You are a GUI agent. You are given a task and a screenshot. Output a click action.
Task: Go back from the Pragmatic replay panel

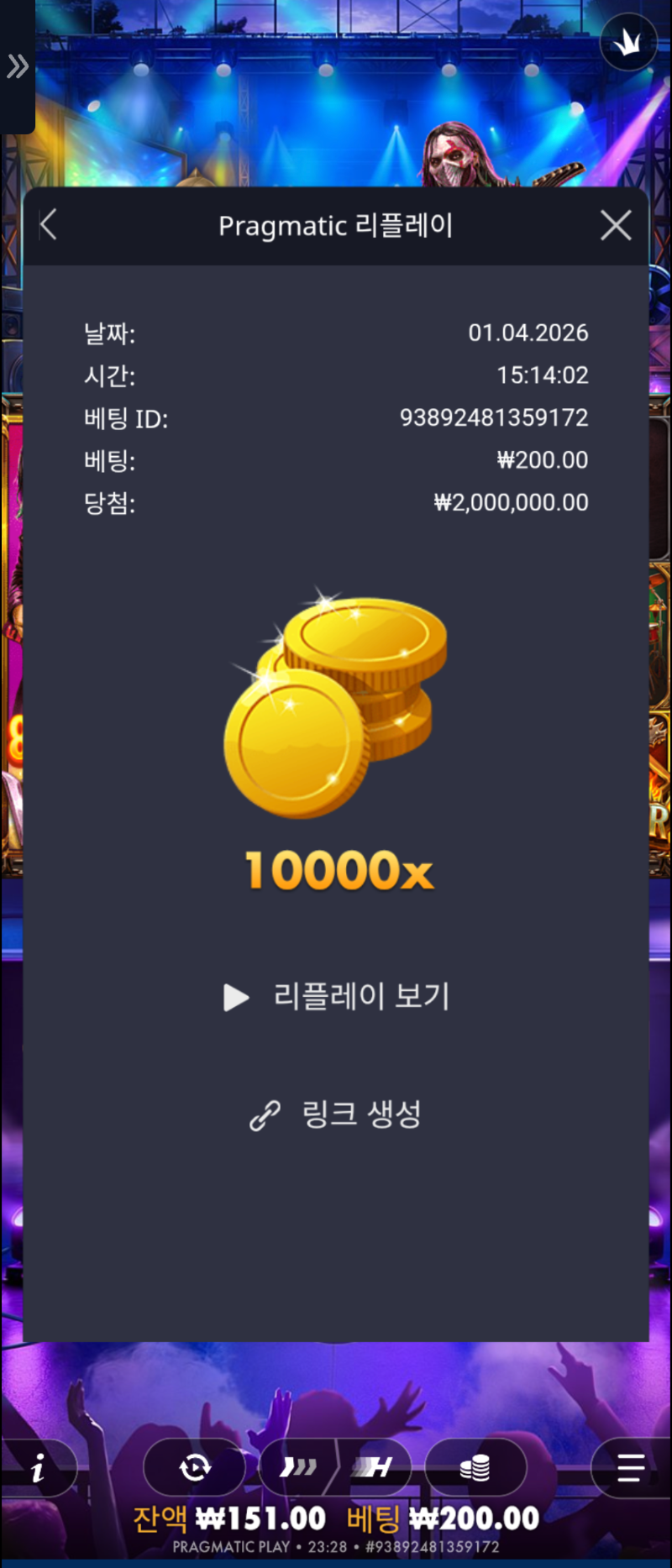pyautogui.click(x=49, y=225)
